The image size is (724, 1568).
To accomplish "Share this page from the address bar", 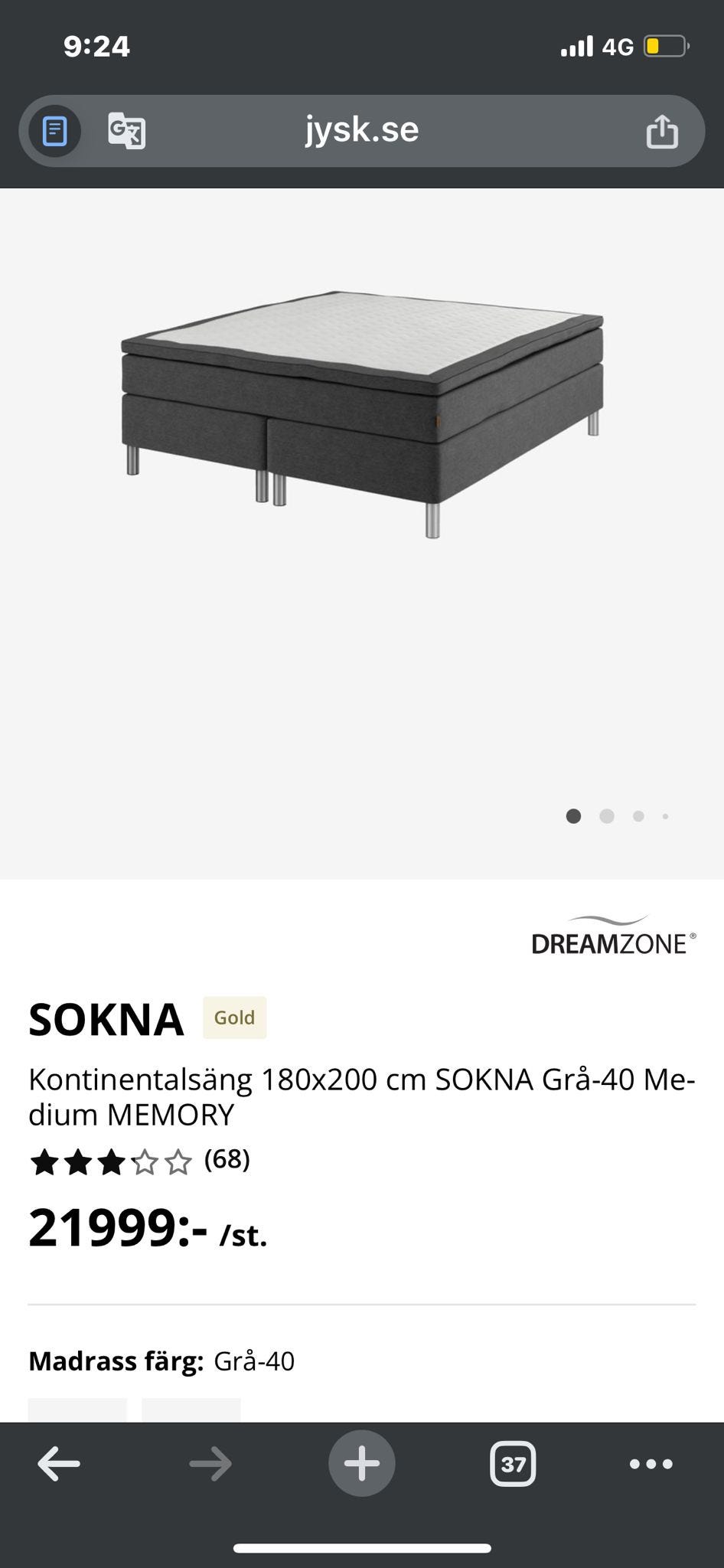I will 662,131.
